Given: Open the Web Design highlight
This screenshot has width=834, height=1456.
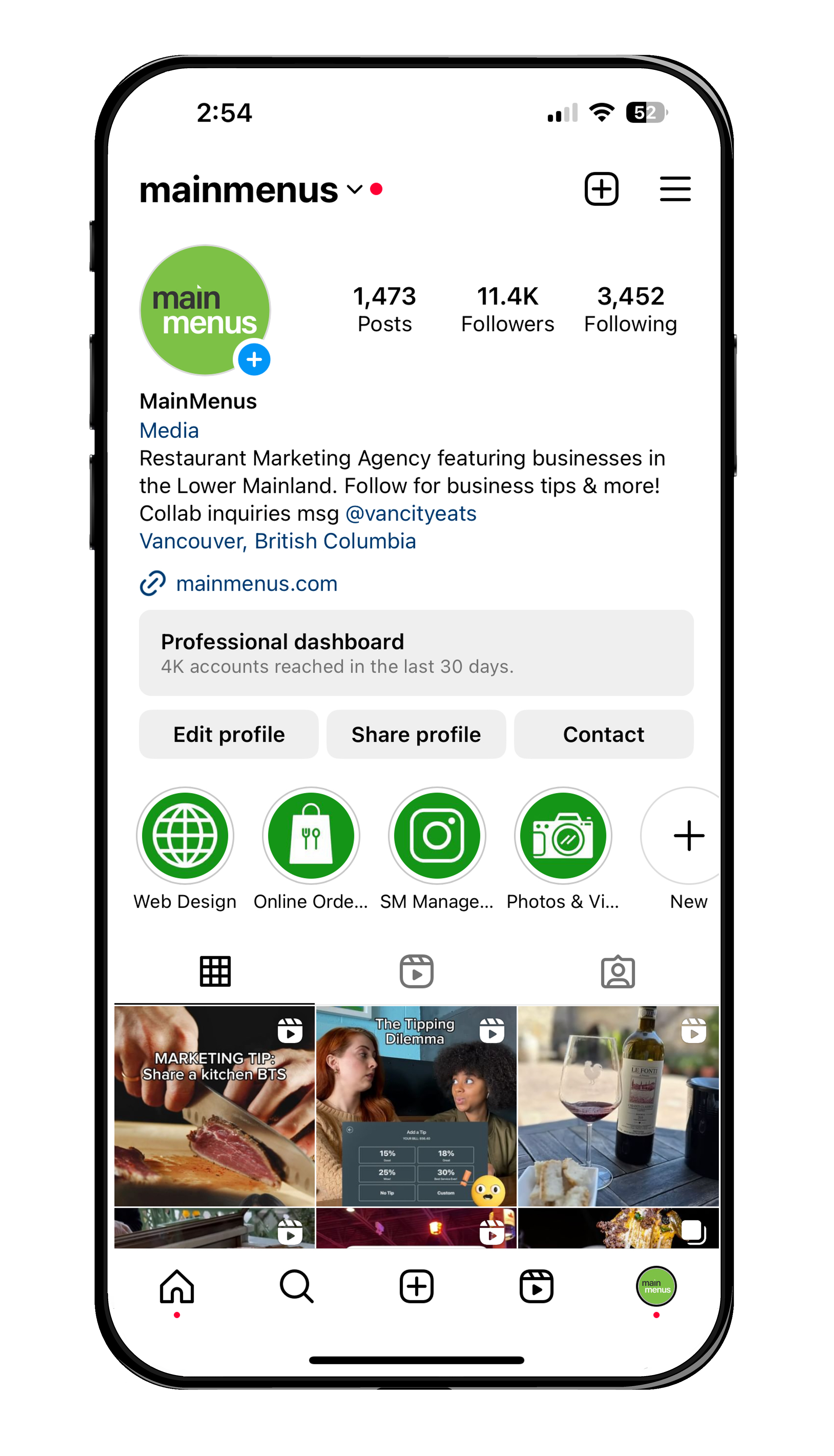Looking at the screenshot, I should (185, 836).
